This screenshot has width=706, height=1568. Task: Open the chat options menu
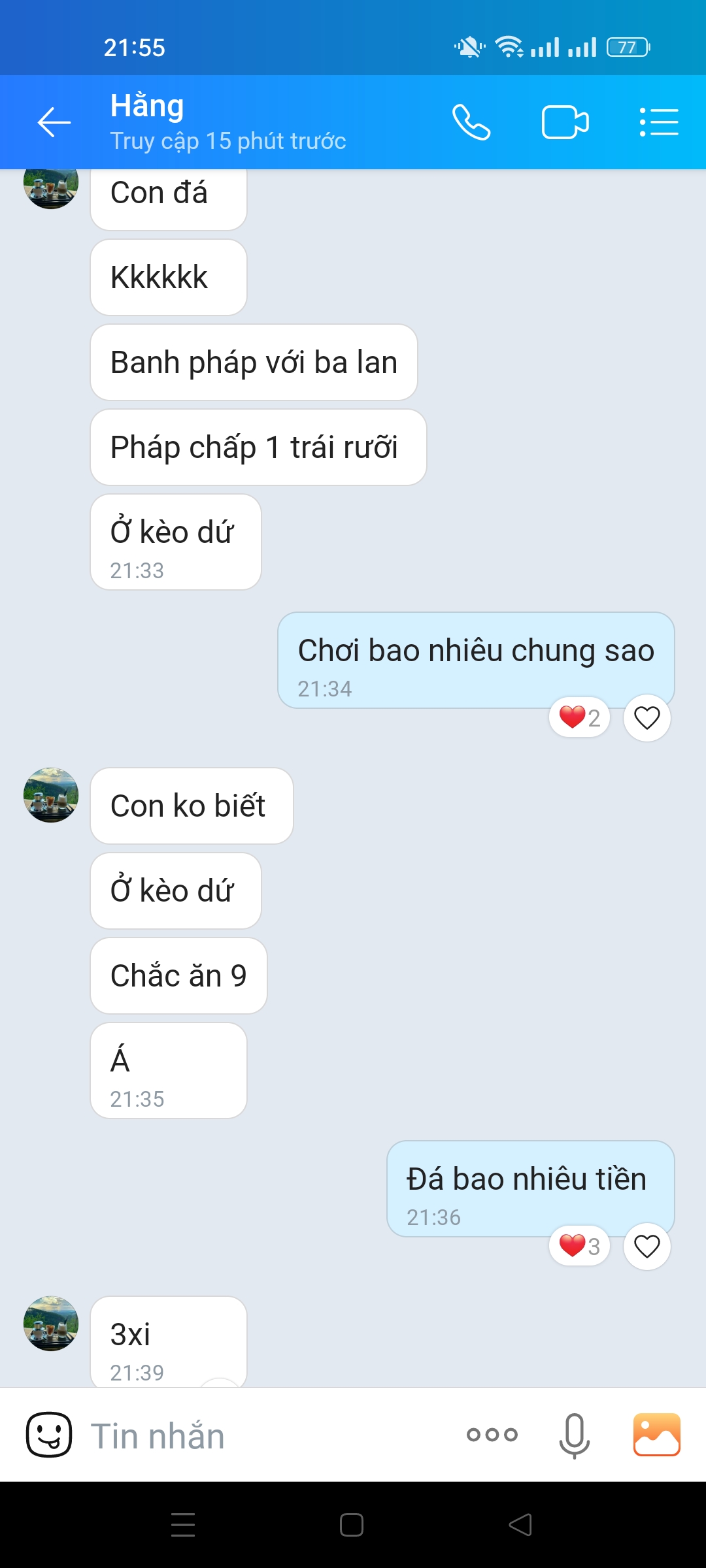coord(658,122)
